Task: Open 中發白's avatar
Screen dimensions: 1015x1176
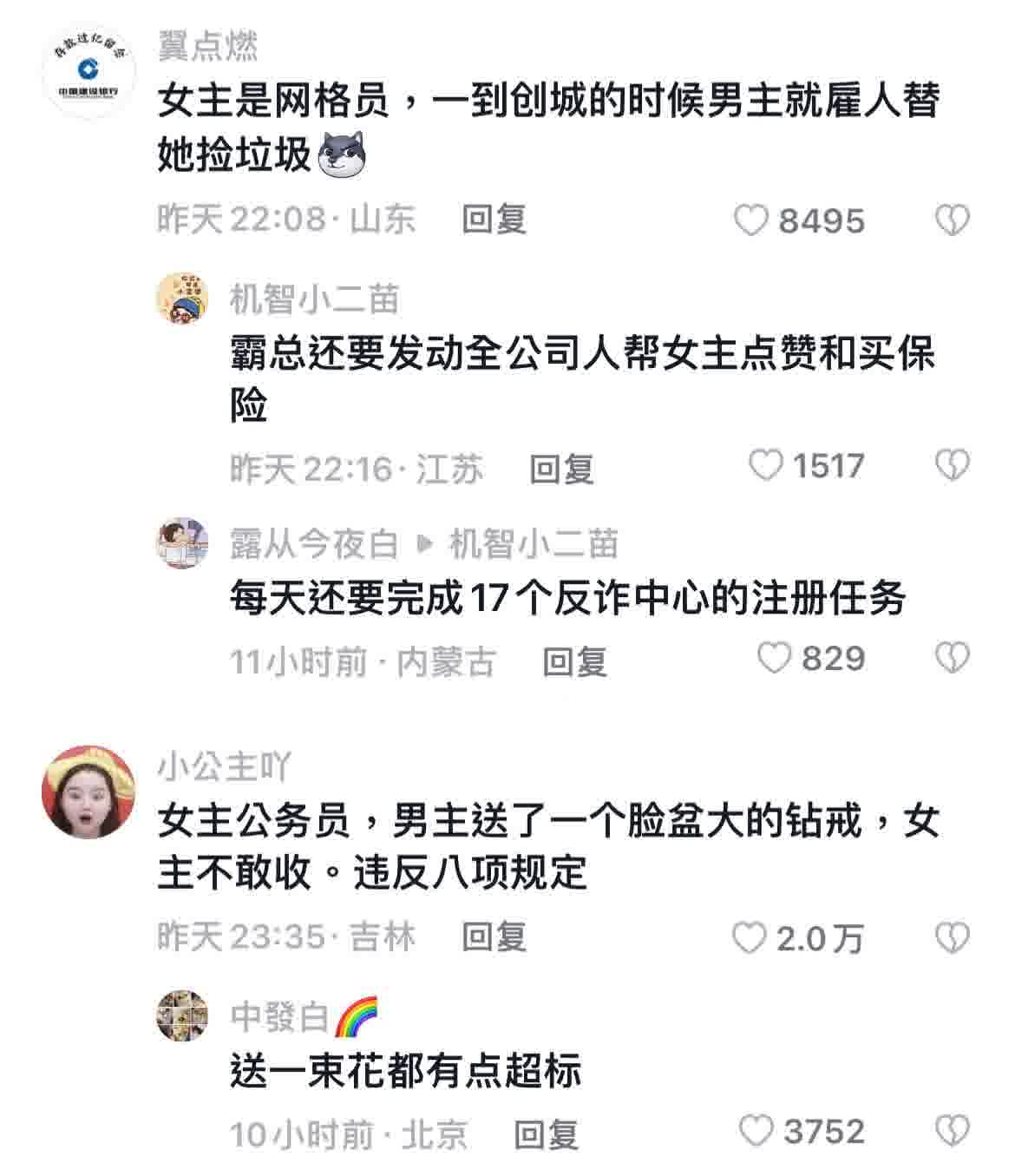Action: click(x=182, y=1015)
